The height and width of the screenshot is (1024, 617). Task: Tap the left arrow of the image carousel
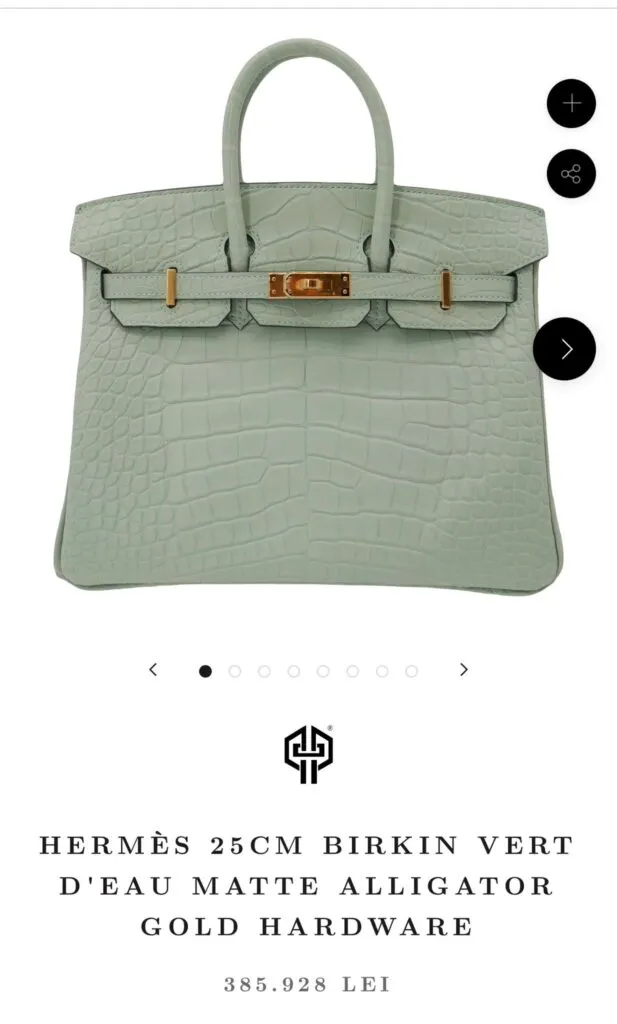pyautogui.click(x=153, y=670)
